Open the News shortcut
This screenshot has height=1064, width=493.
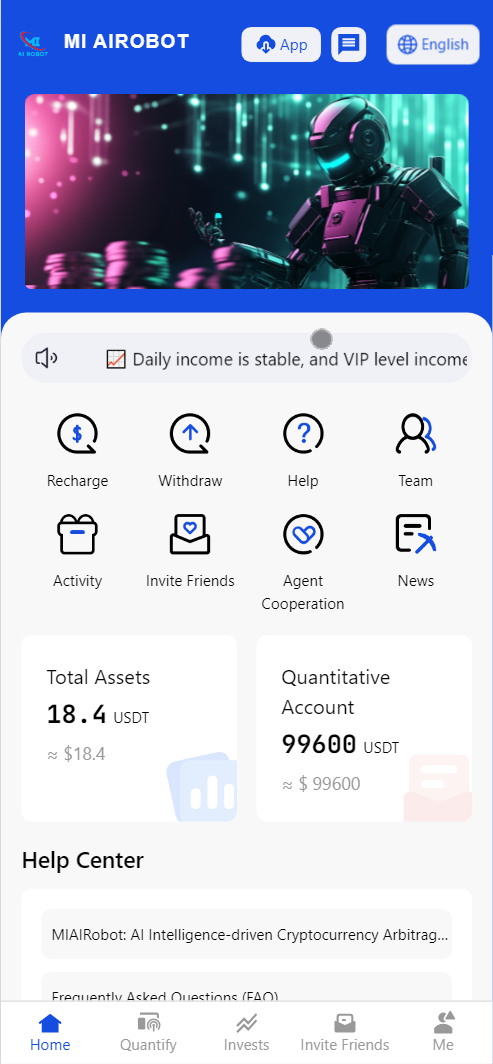click(415, 551)
